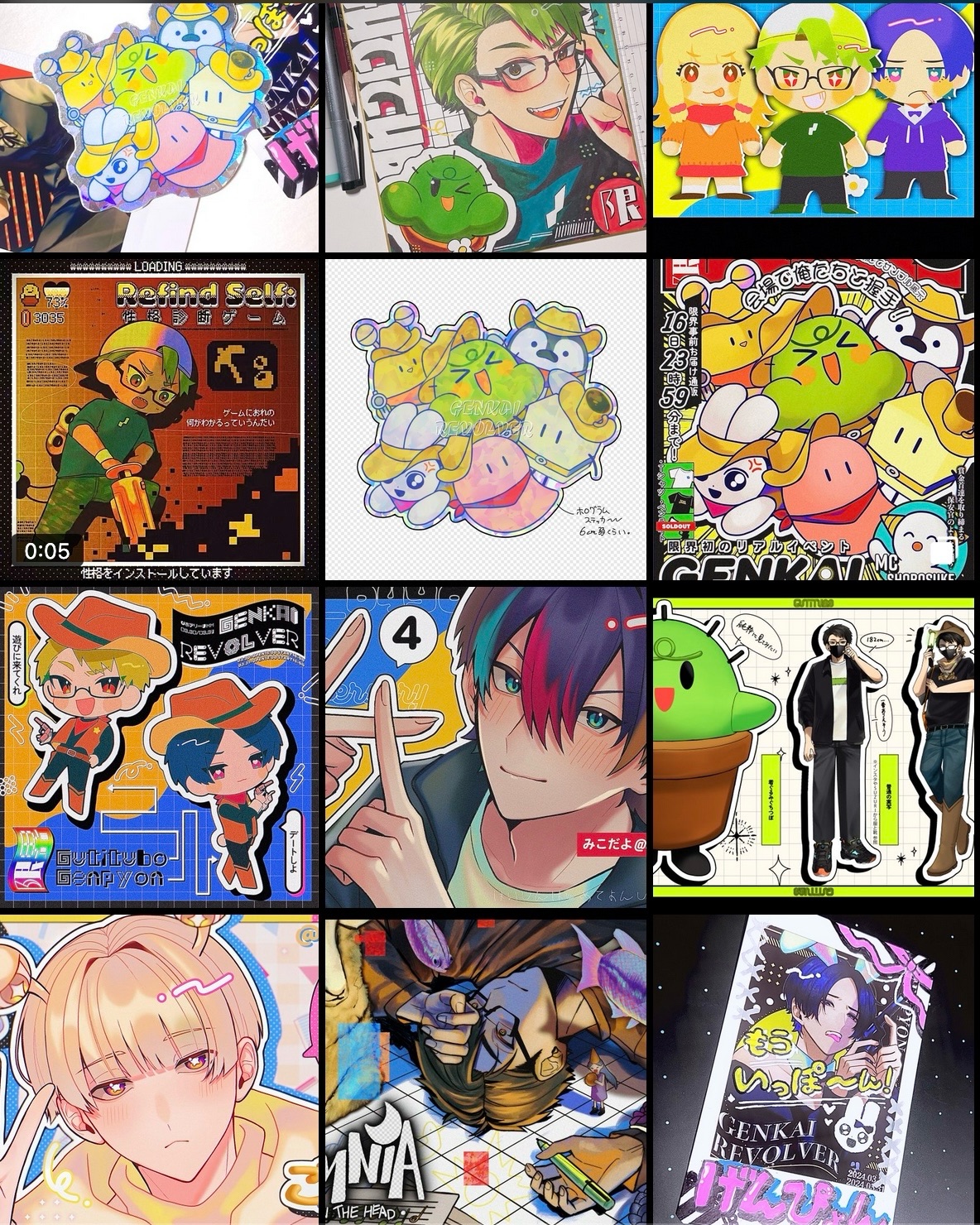Open the number 4 shushing boy tile
The height and width of the screenshot is (1225, 980).
[486, 748]
